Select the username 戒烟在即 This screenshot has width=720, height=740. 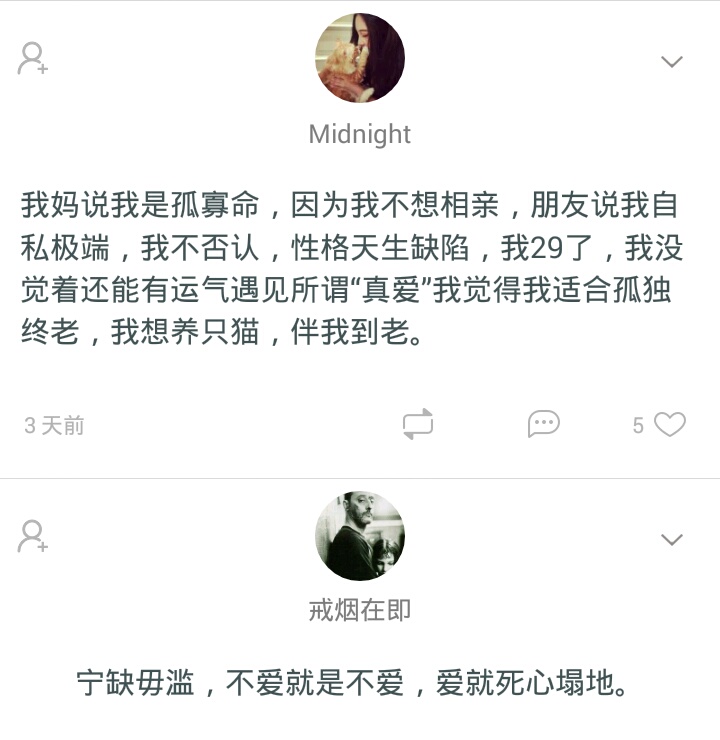pyautogui.click(x=360, y=610)
